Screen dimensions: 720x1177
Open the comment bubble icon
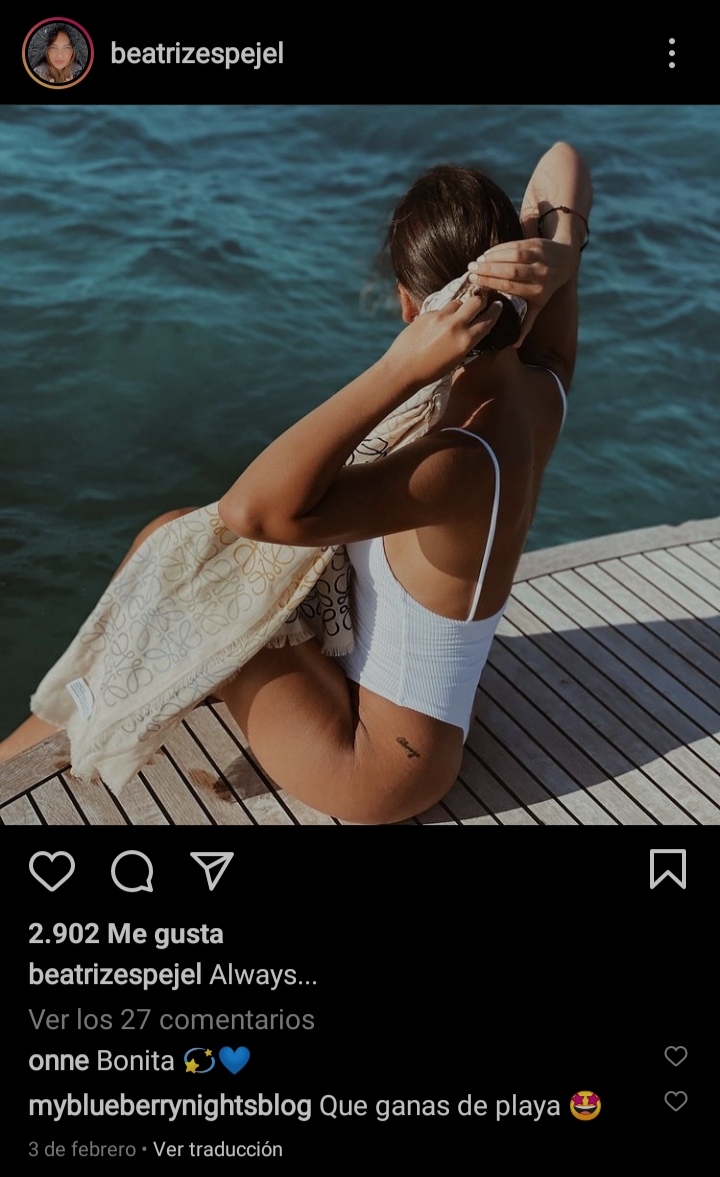tap(132, 870)
